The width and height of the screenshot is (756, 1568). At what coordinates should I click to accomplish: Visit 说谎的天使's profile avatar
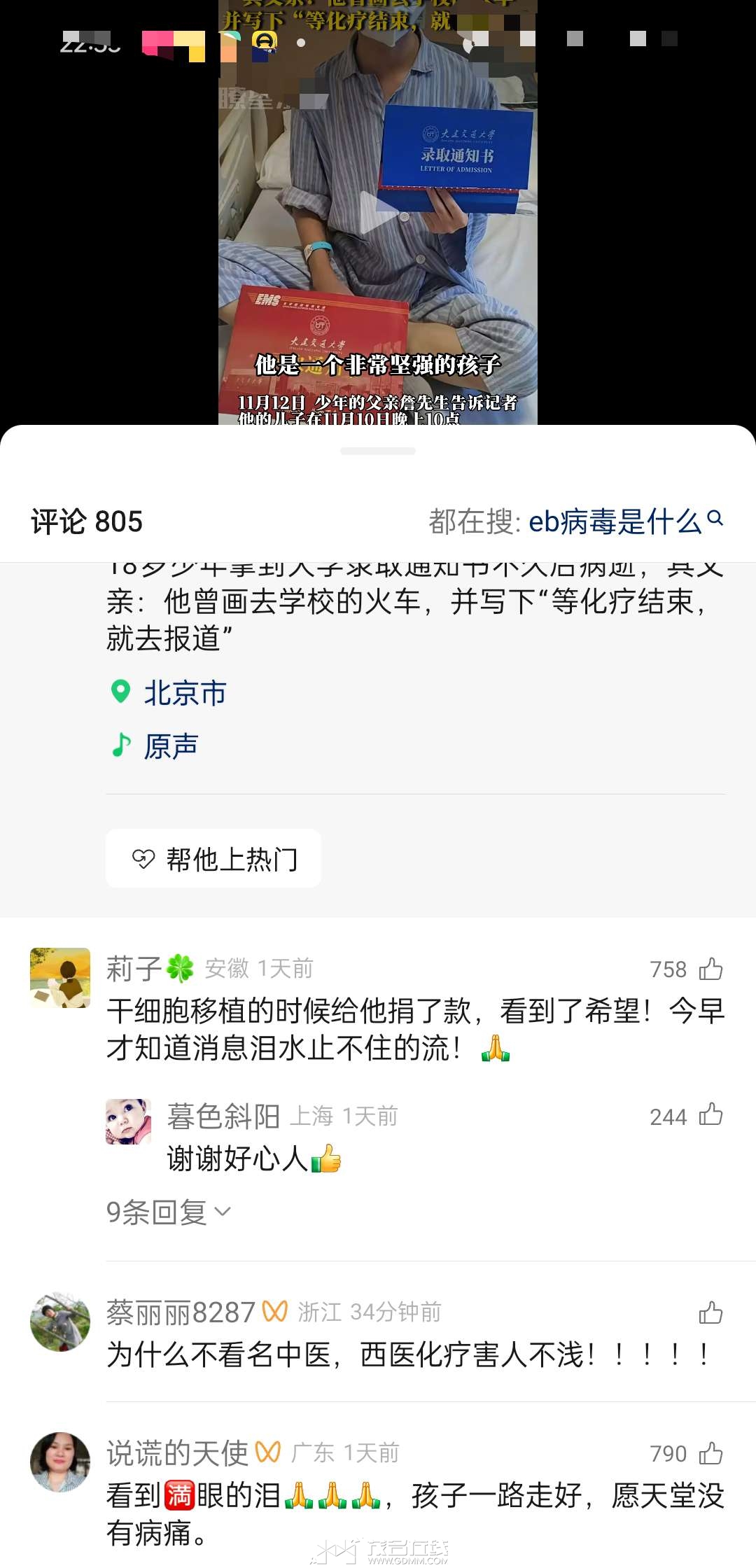pyautogui.click(x=60, y=1462)
